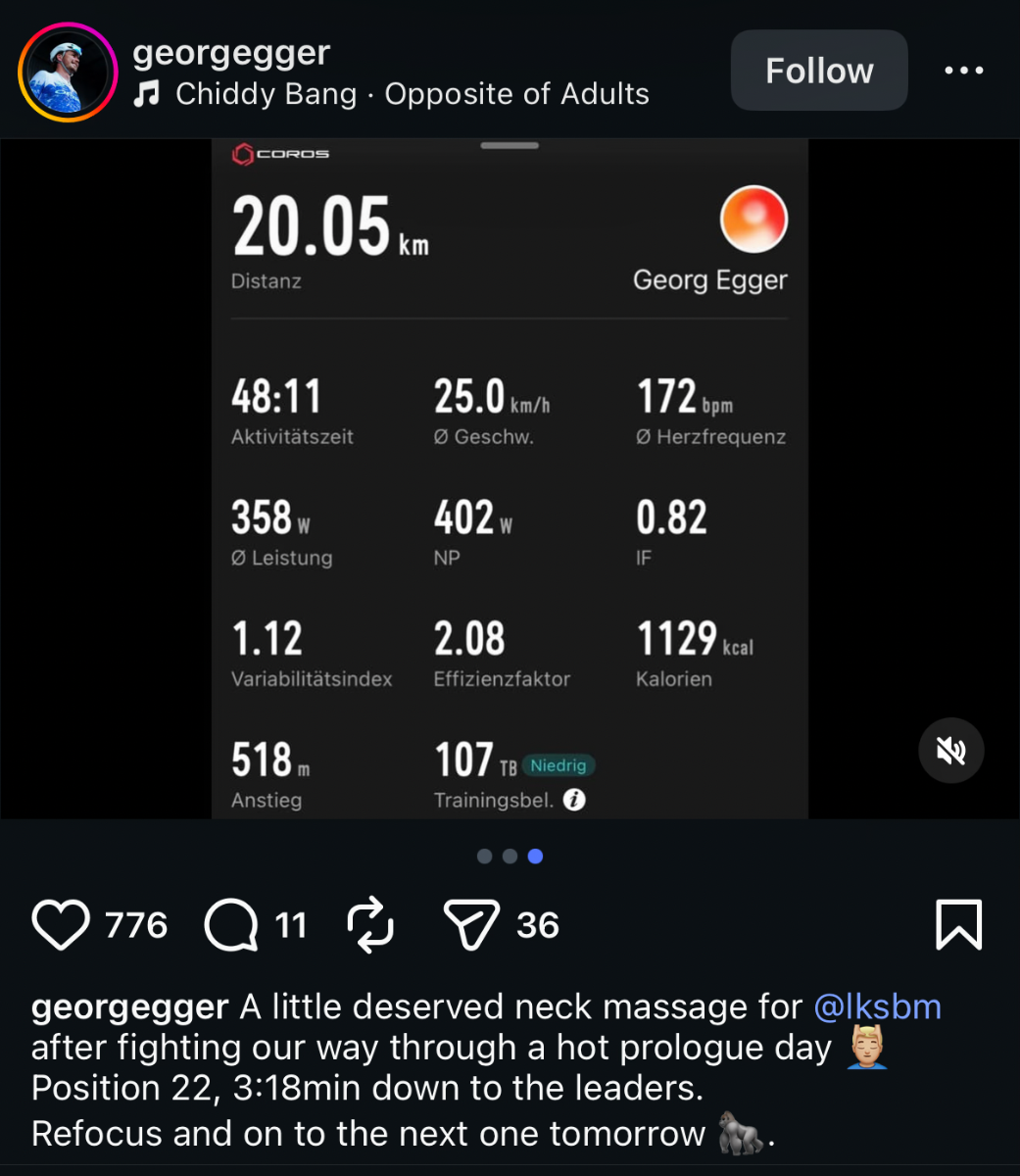
Task: Share the post via the send icon
Action: pyautogui.click(x=472, y=925)
